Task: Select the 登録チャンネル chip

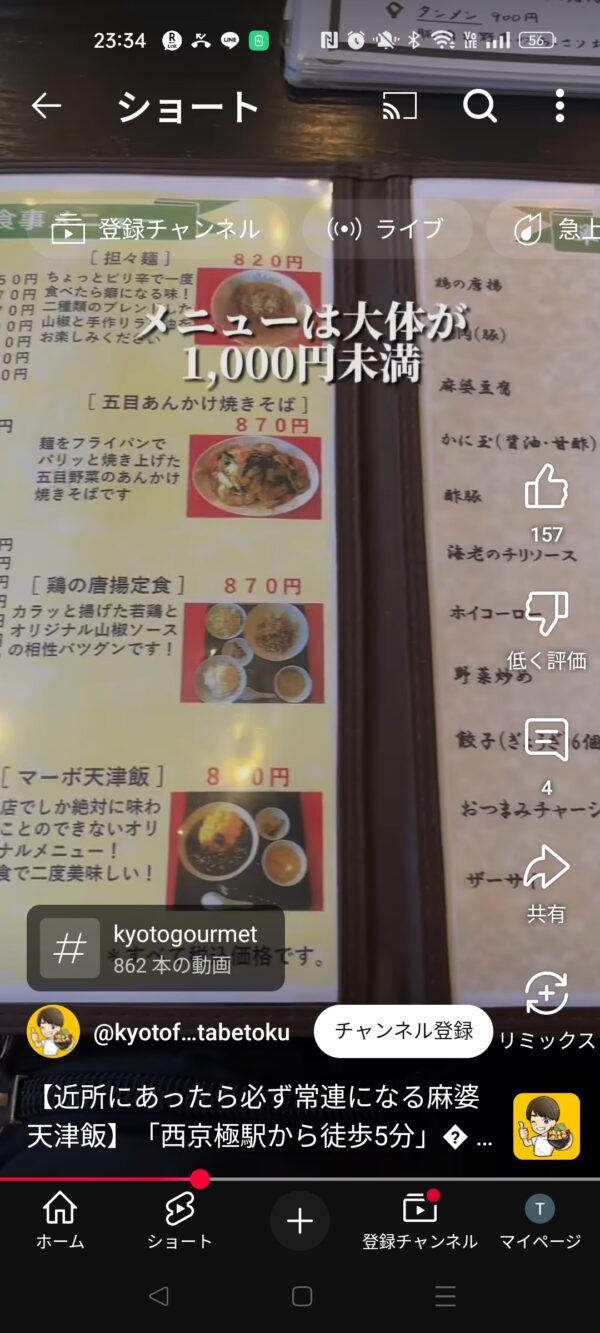Action: coord(156,230)
